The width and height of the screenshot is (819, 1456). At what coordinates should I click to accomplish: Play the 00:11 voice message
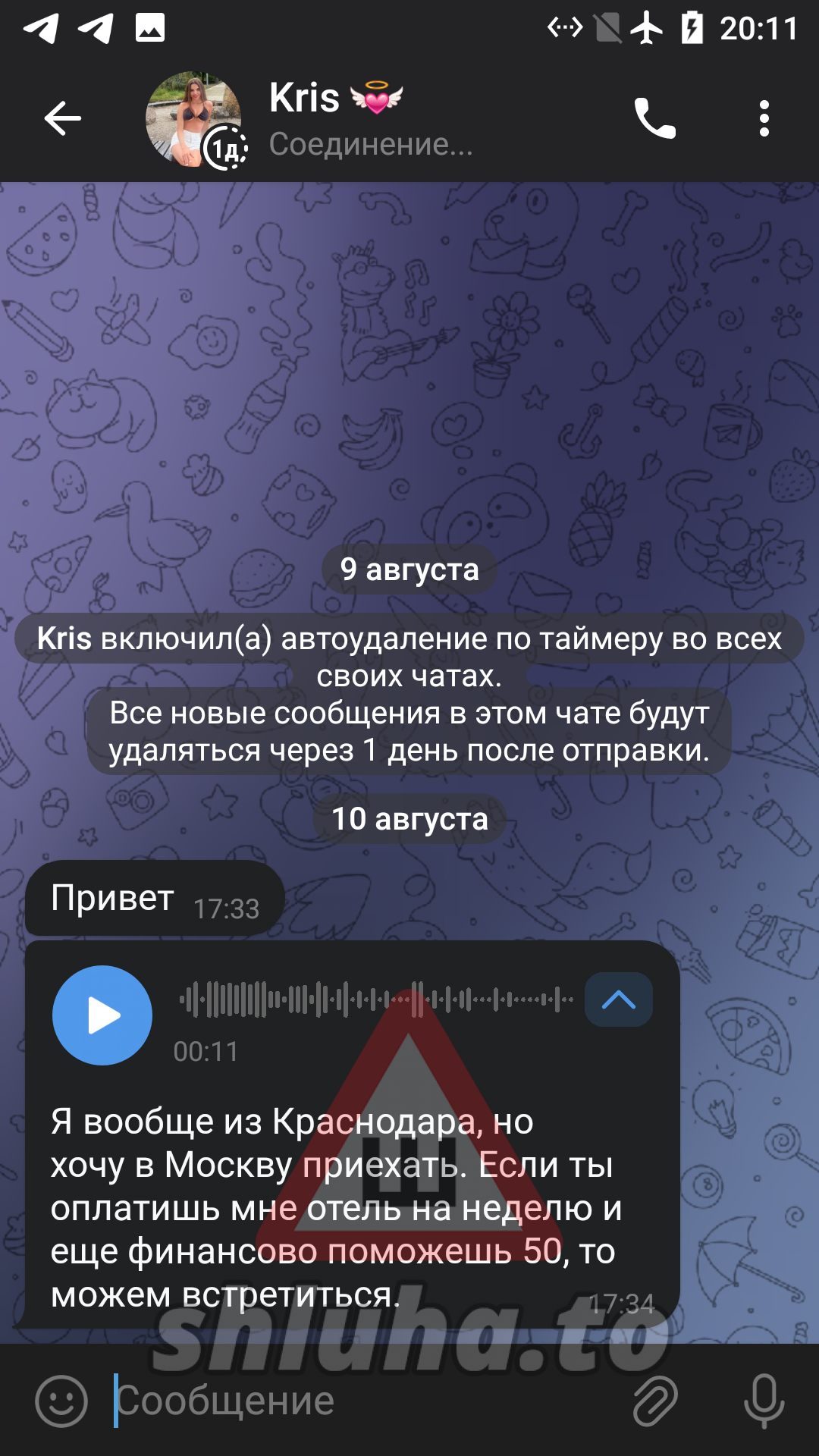(102, 1015)
